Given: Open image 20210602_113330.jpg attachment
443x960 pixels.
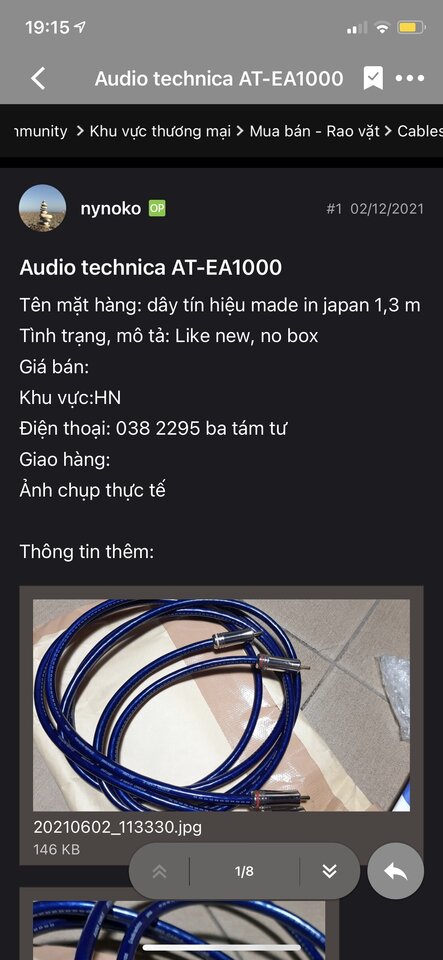Looking at the screenshot, I should pos(222,705).
